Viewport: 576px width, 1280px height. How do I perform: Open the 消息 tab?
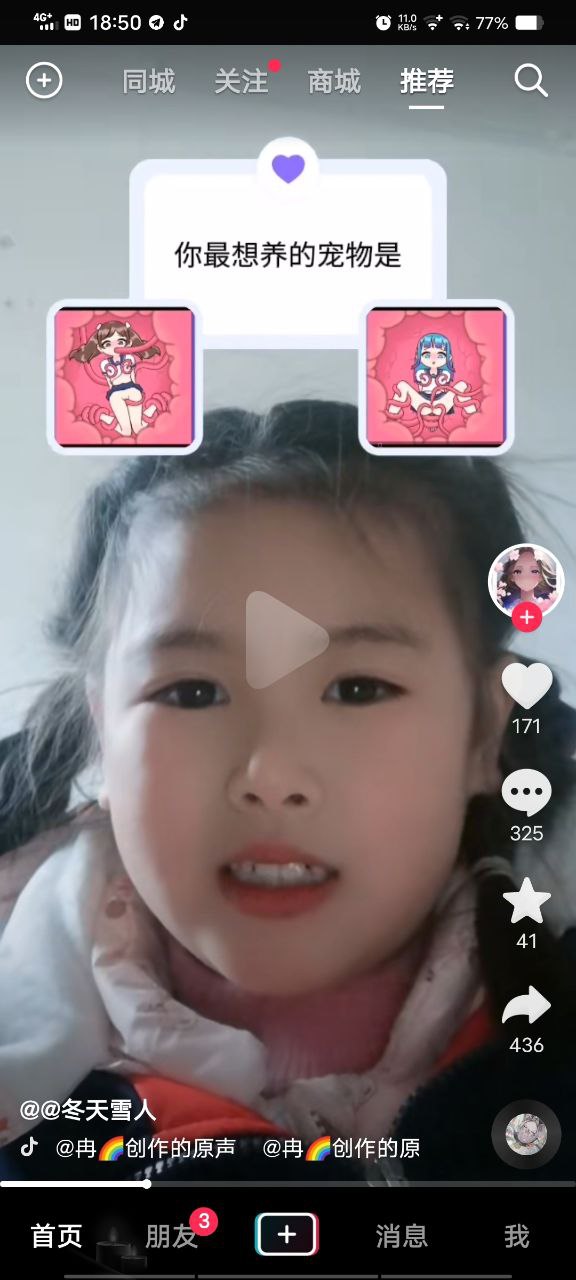point(402,1236)
